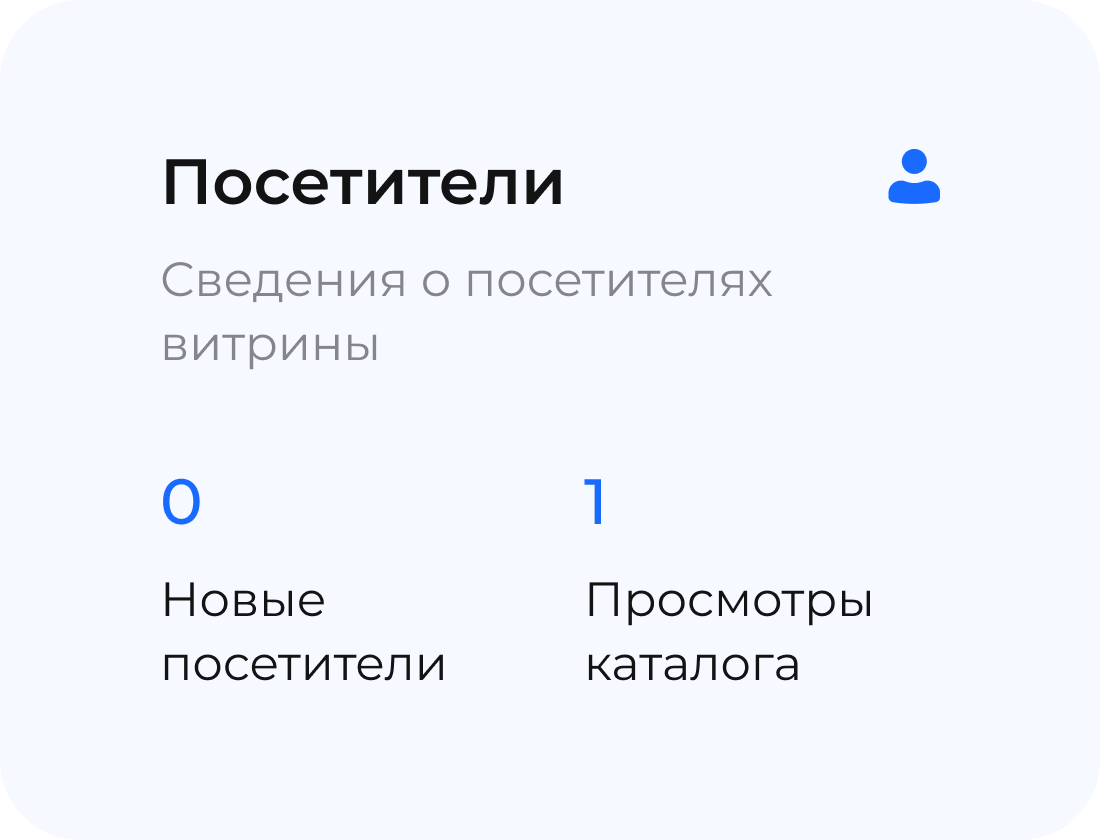The width and height of the screenshot is (1100, 840).
Task: Open the Посетители visitors card
Action: 363,184
